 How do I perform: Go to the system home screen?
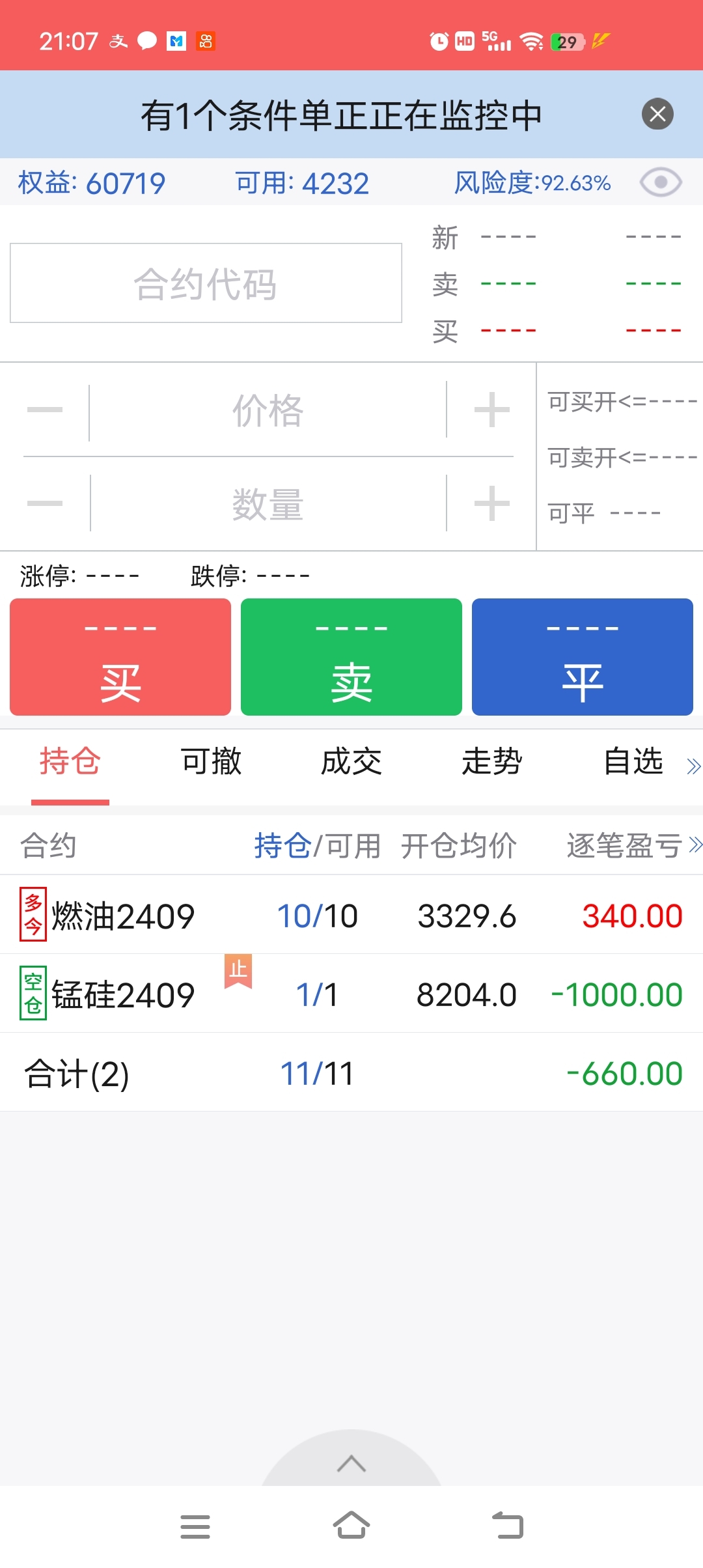coord(351,1525)
